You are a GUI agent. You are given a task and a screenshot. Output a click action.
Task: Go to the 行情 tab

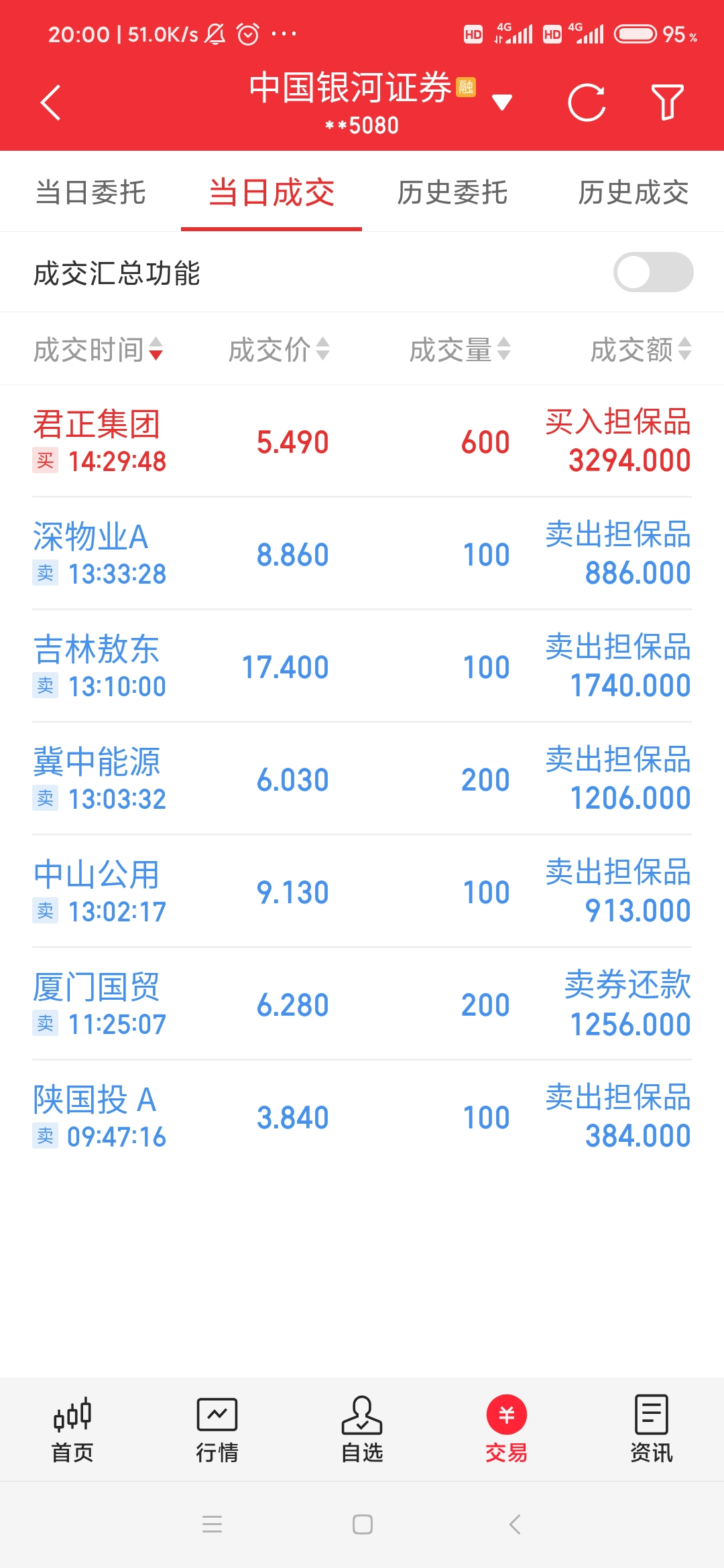pyautogui.click(x=217, y=1429)
